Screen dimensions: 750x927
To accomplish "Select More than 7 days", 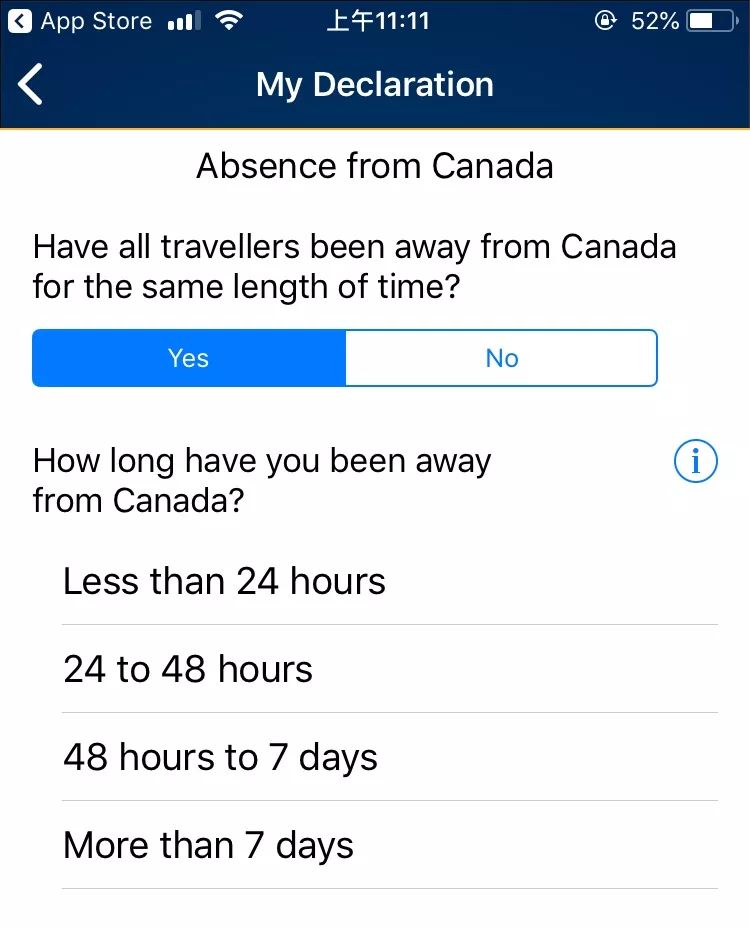I will 209,845.
